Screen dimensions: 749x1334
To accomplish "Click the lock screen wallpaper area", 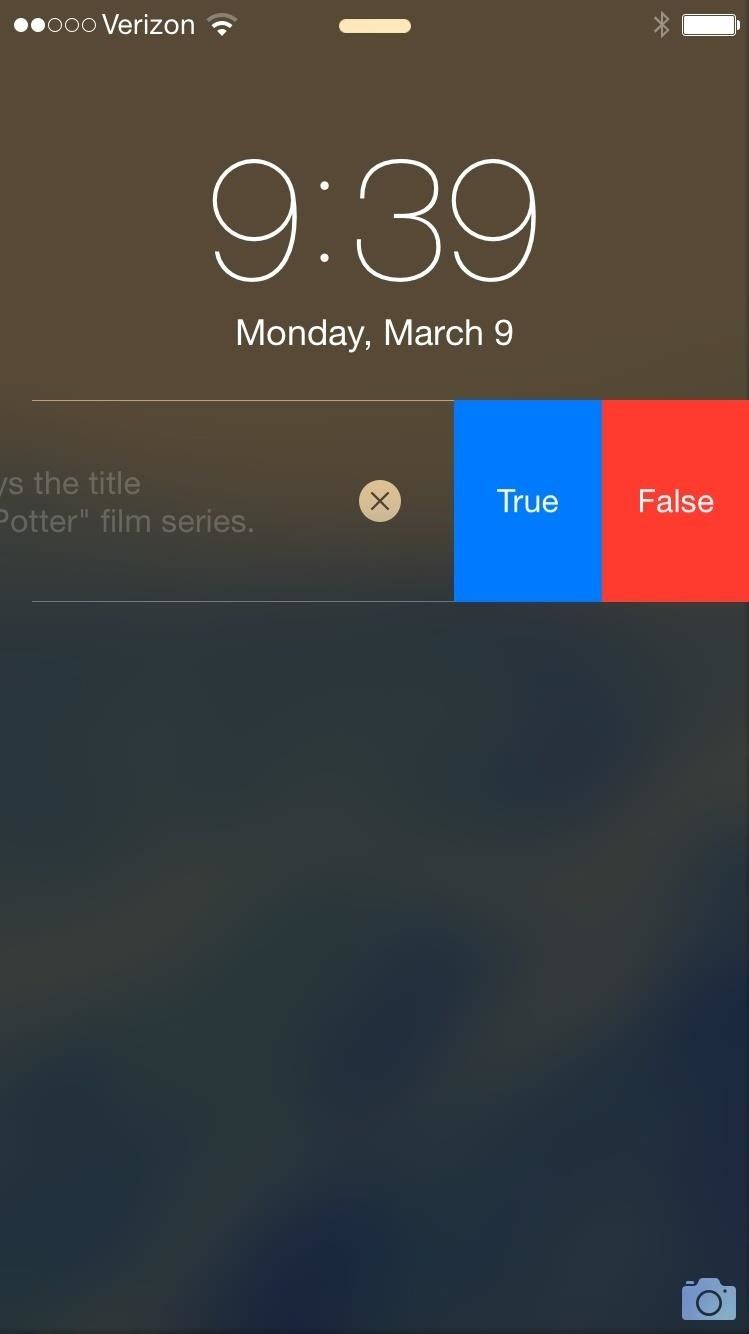I will pyautogui.click(x=374, y=900).
